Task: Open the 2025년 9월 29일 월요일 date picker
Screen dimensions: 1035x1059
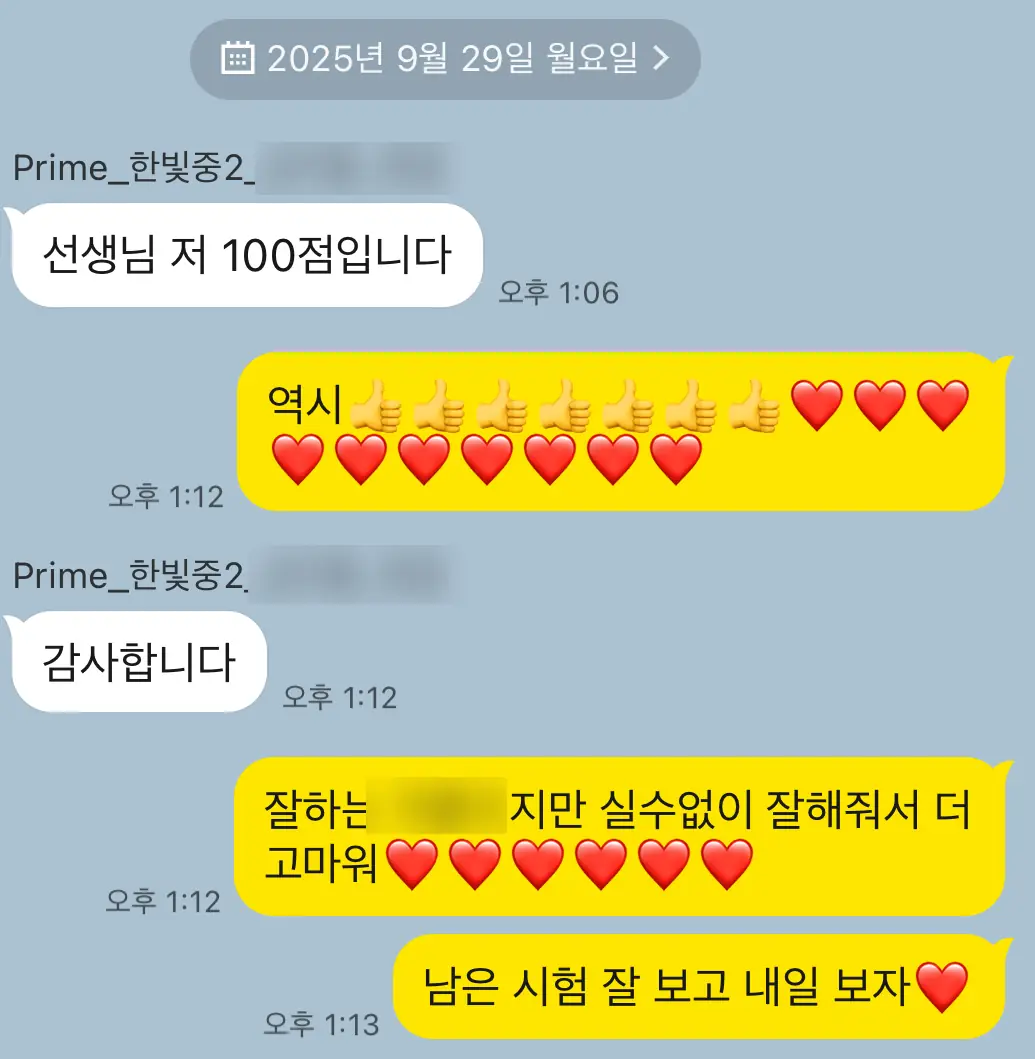Action: pos(445,59)
